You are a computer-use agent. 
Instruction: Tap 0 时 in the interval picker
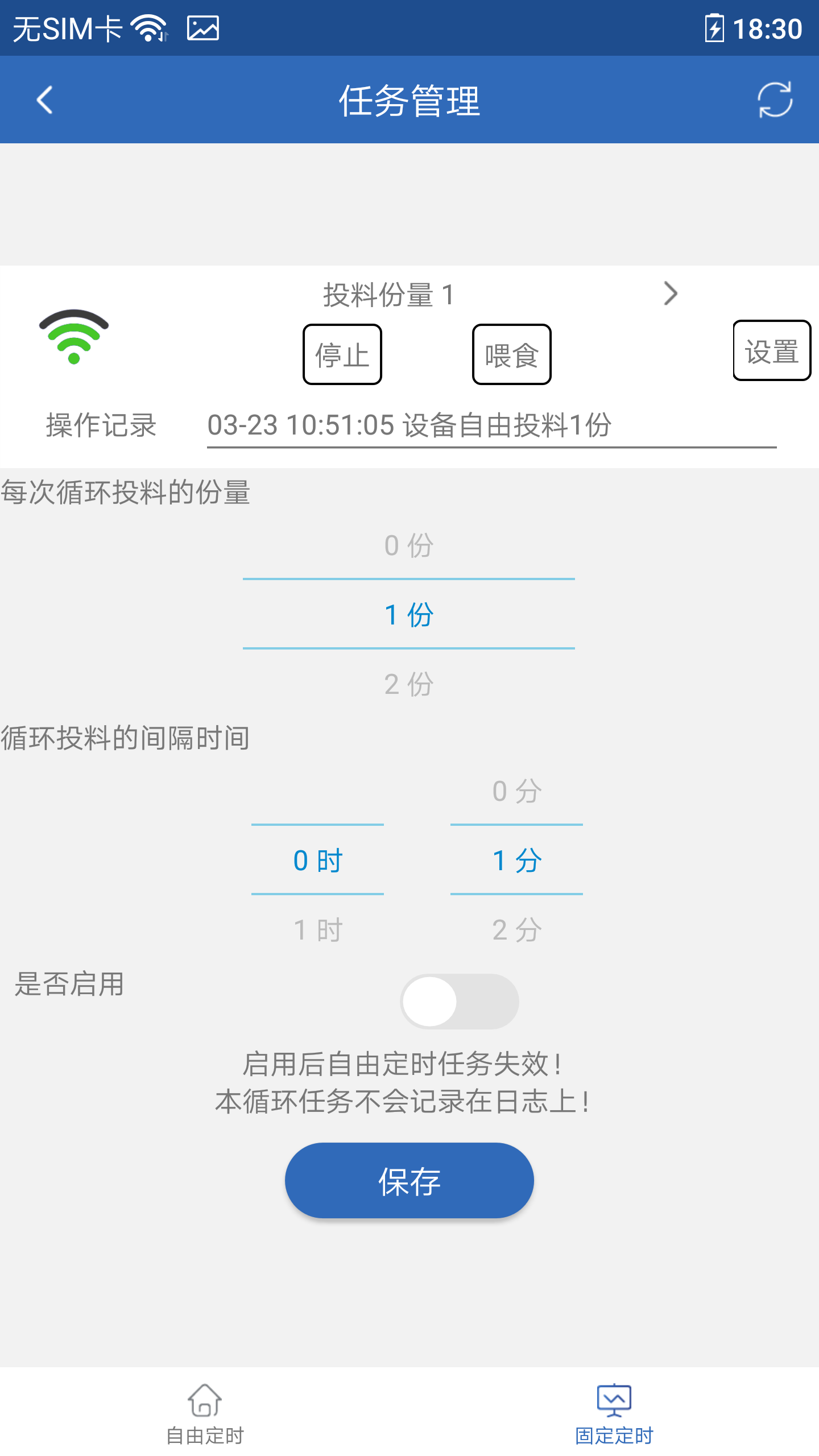pos(317,860)
